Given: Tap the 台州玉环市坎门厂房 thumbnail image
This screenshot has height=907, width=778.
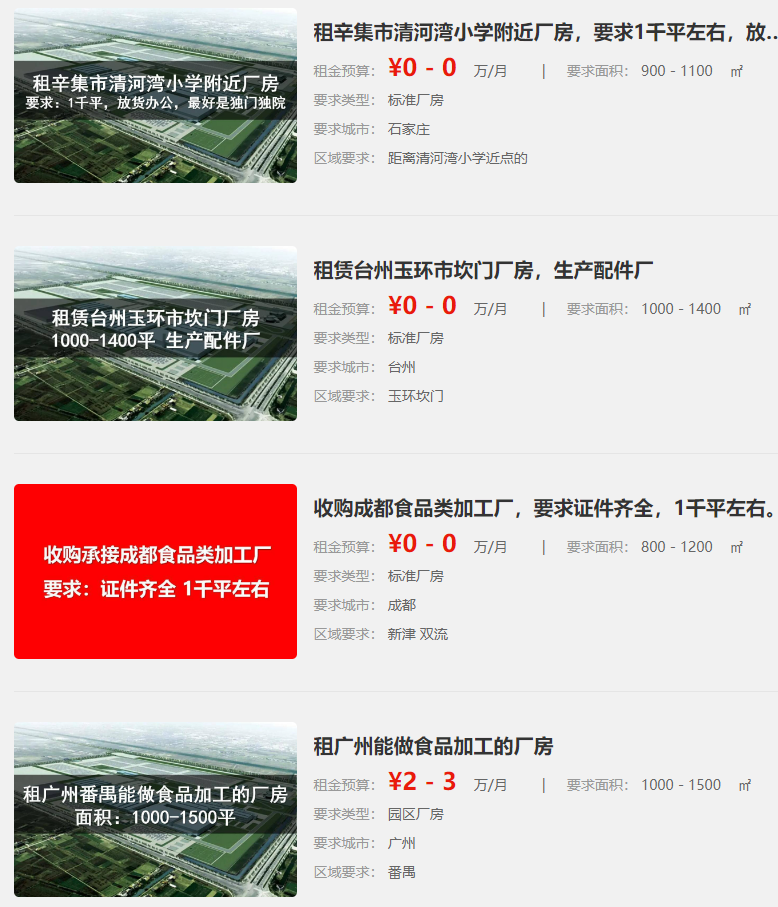Looking at the screenshot, I should 155,333.
